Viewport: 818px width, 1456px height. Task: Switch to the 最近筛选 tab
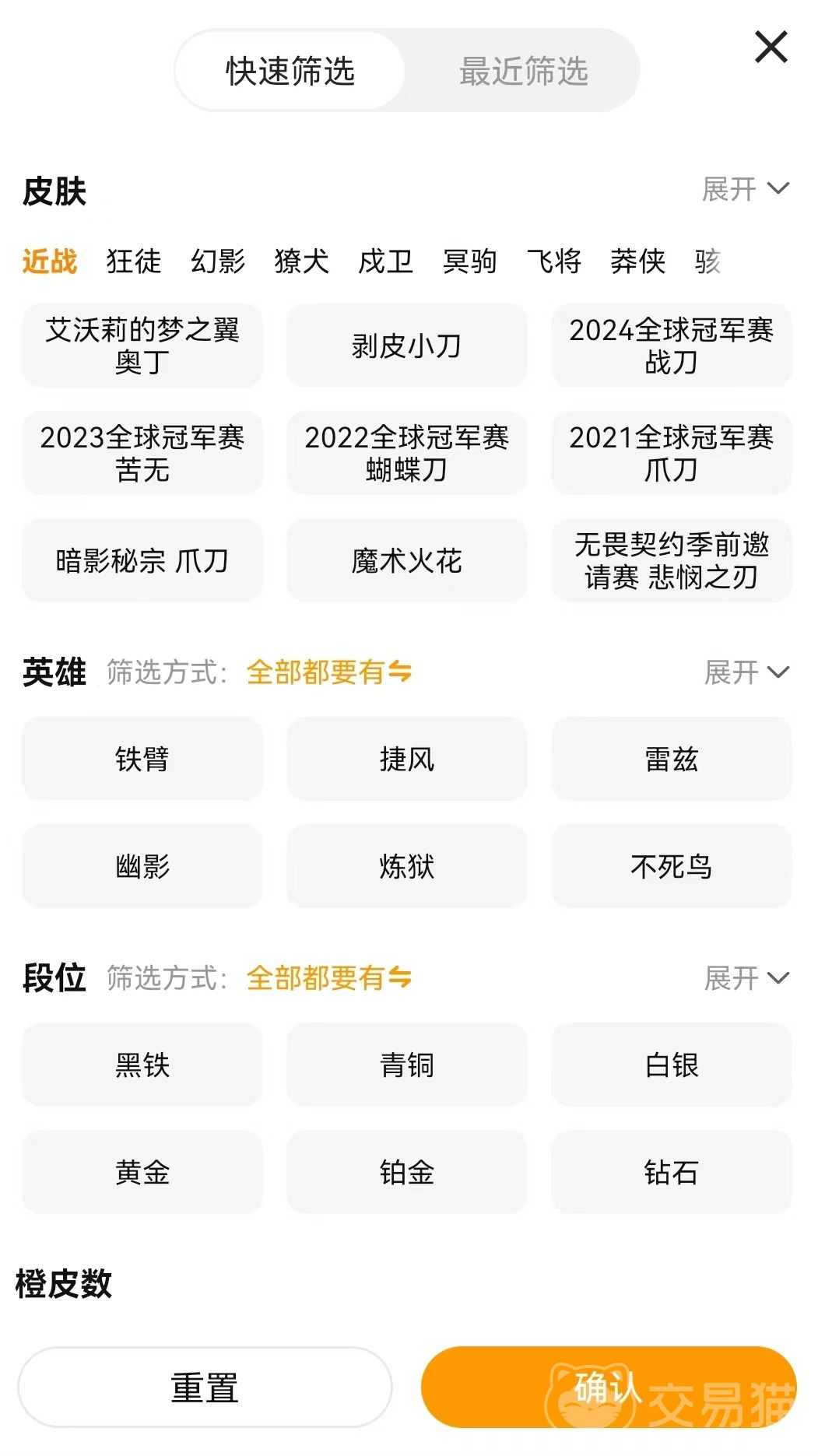[523, 71]
